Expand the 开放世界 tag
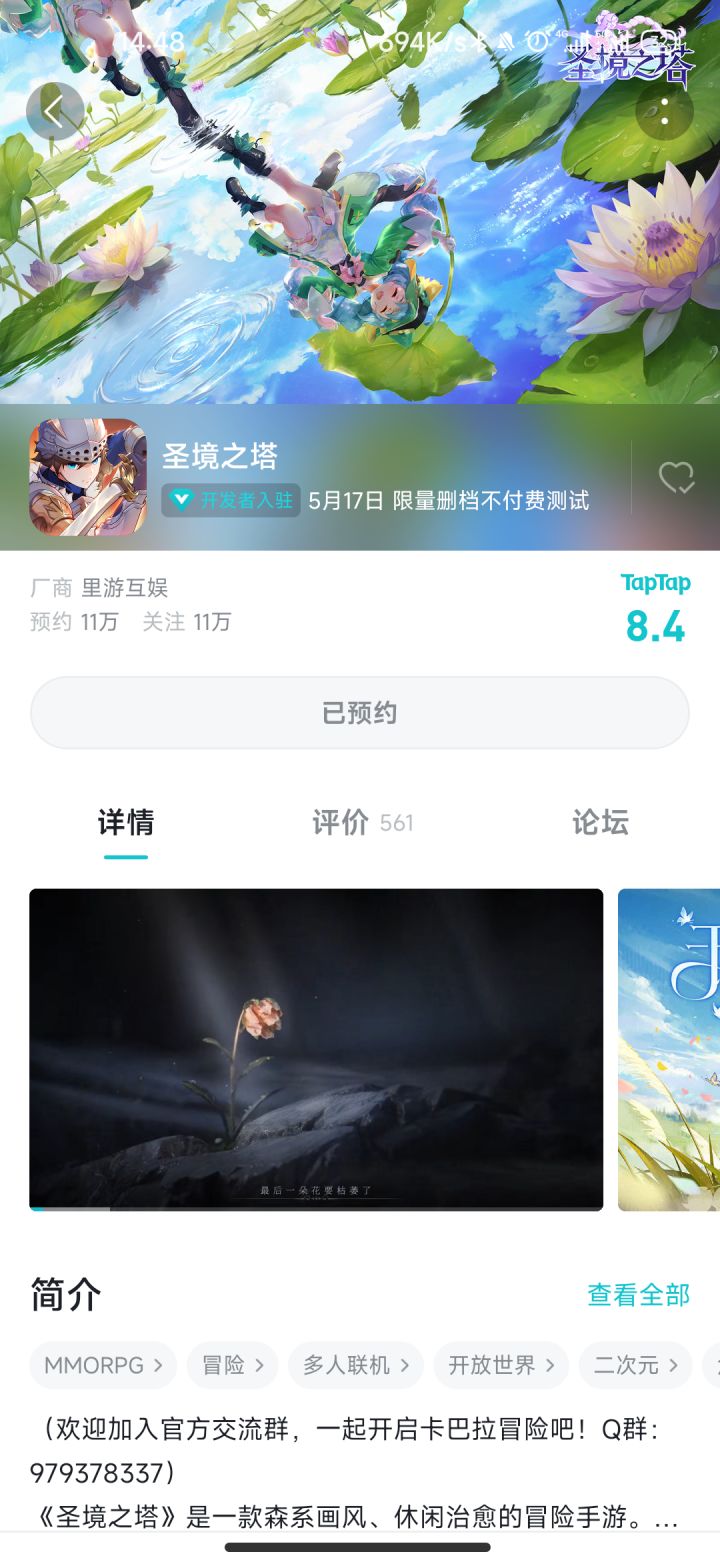This screenshot has height=1560, width=720. click(501, 1365)
